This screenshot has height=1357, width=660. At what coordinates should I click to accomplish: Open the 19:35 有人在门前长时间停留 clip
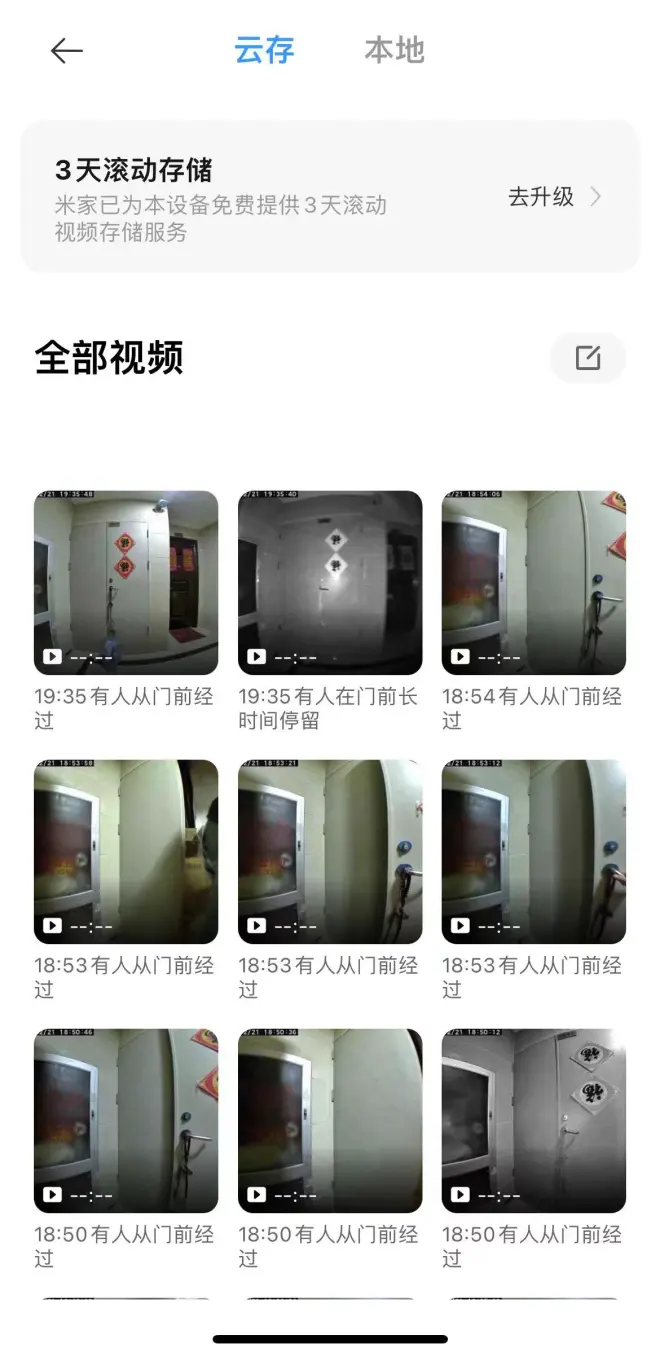(x=330, y=582)
